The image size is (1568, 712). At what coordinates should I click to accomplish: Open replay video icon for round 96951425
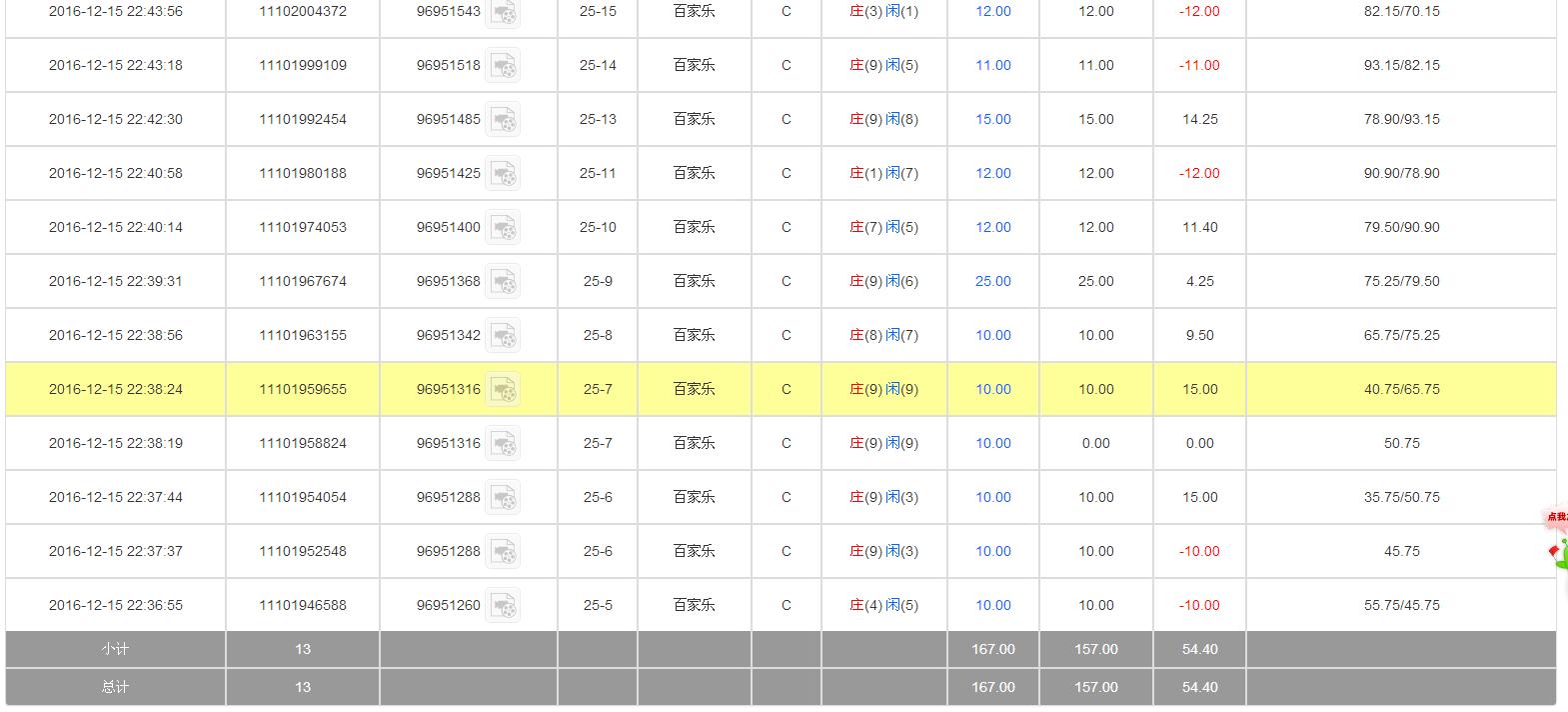[503, 174]
